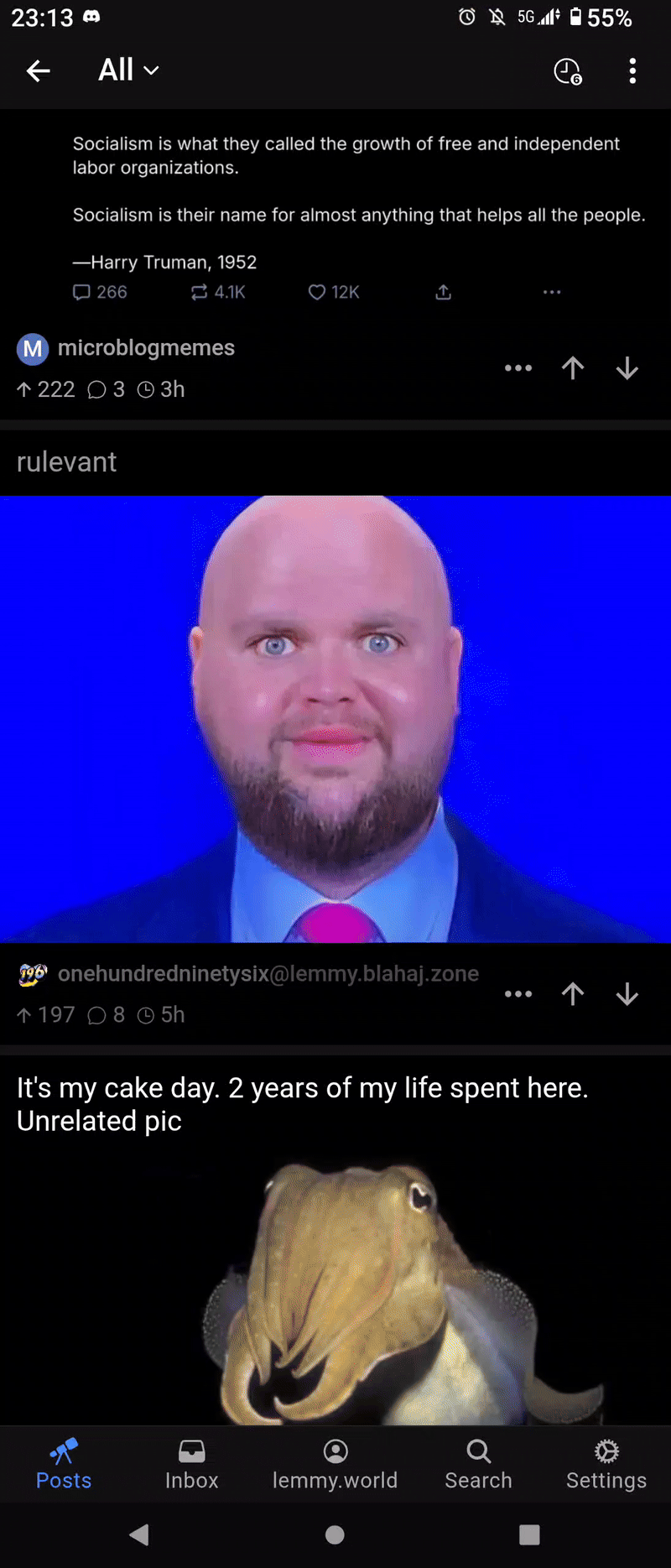Open the All feed dropdown
This screenshot has width=671, height=1568.
[x=128, y=70]
